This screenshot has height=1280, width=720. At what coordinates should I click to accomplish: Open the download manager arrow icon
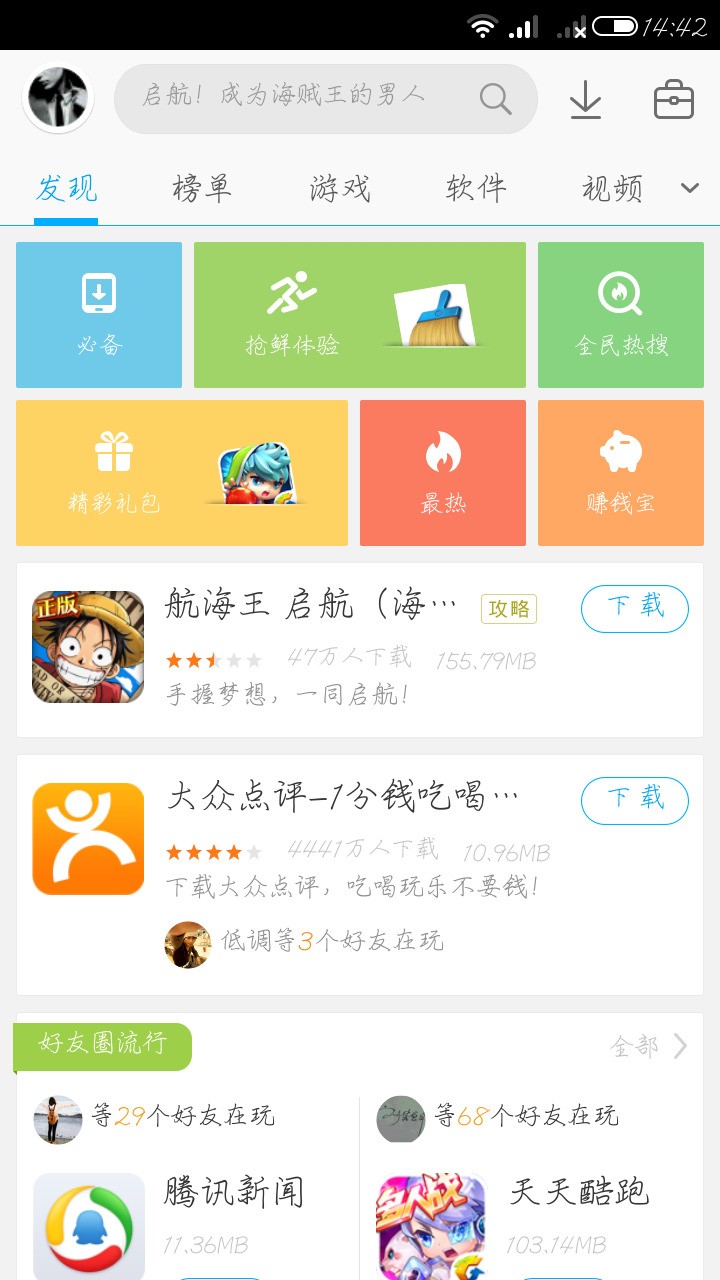click(586, 100)
